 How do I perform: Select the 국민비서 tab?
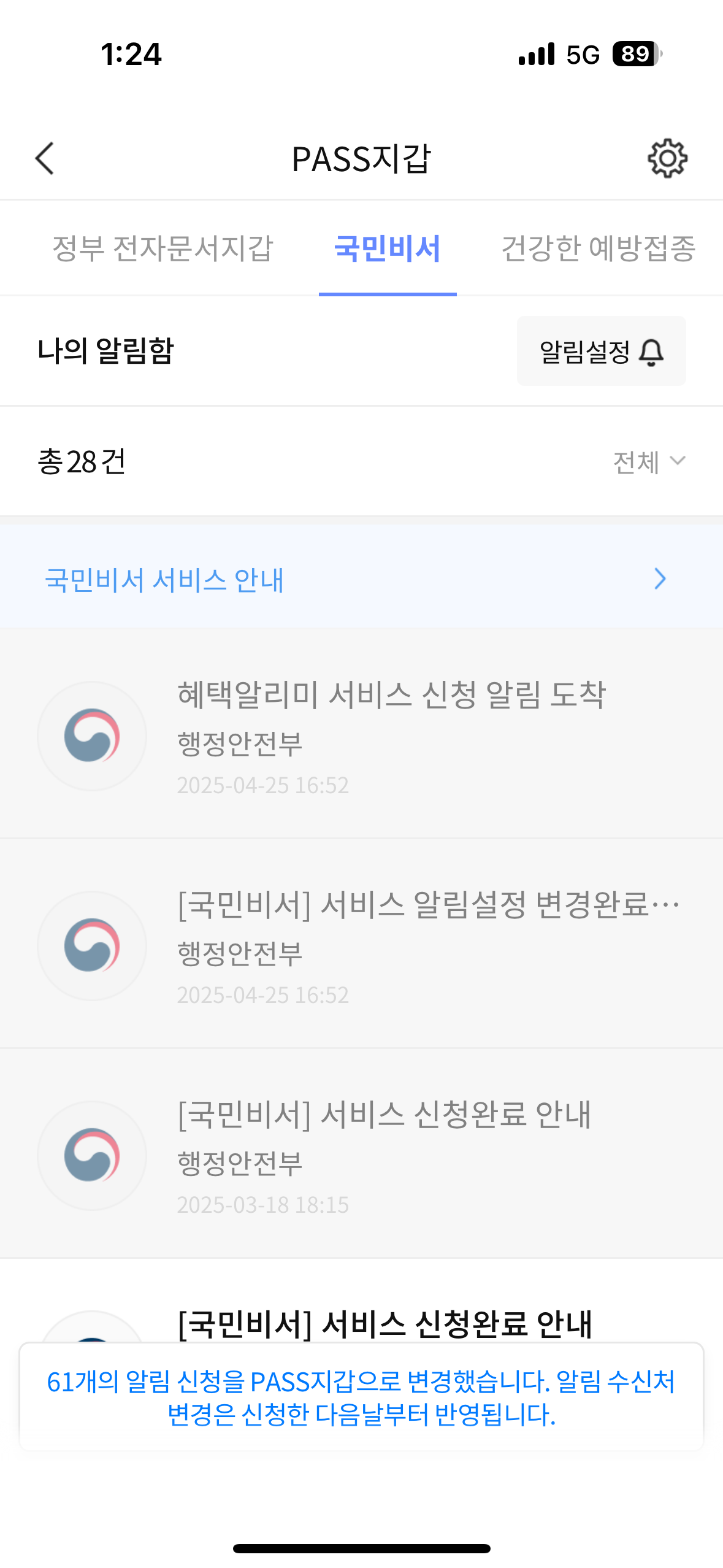pos(388,248)
